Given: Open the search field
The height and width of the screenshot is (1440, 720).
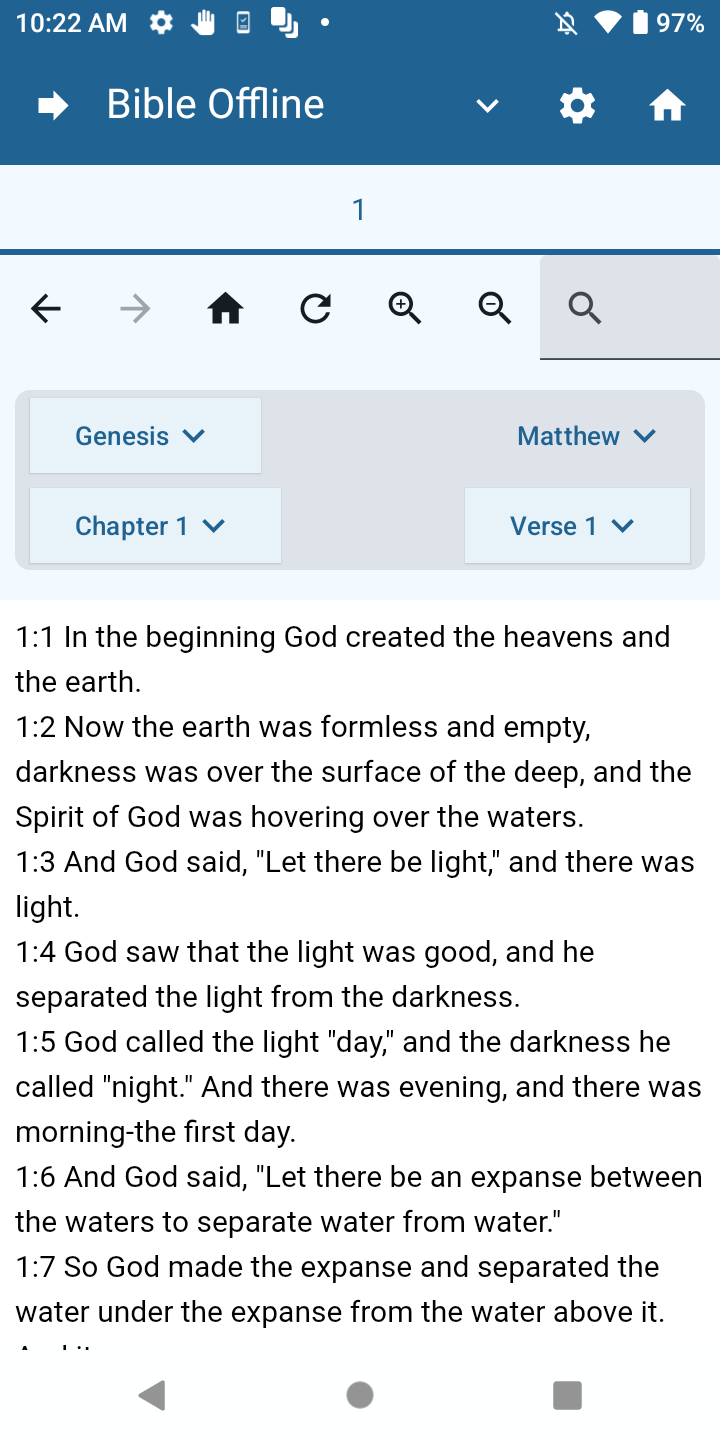Looking at the screenshot, I should (x=630, y=309).
